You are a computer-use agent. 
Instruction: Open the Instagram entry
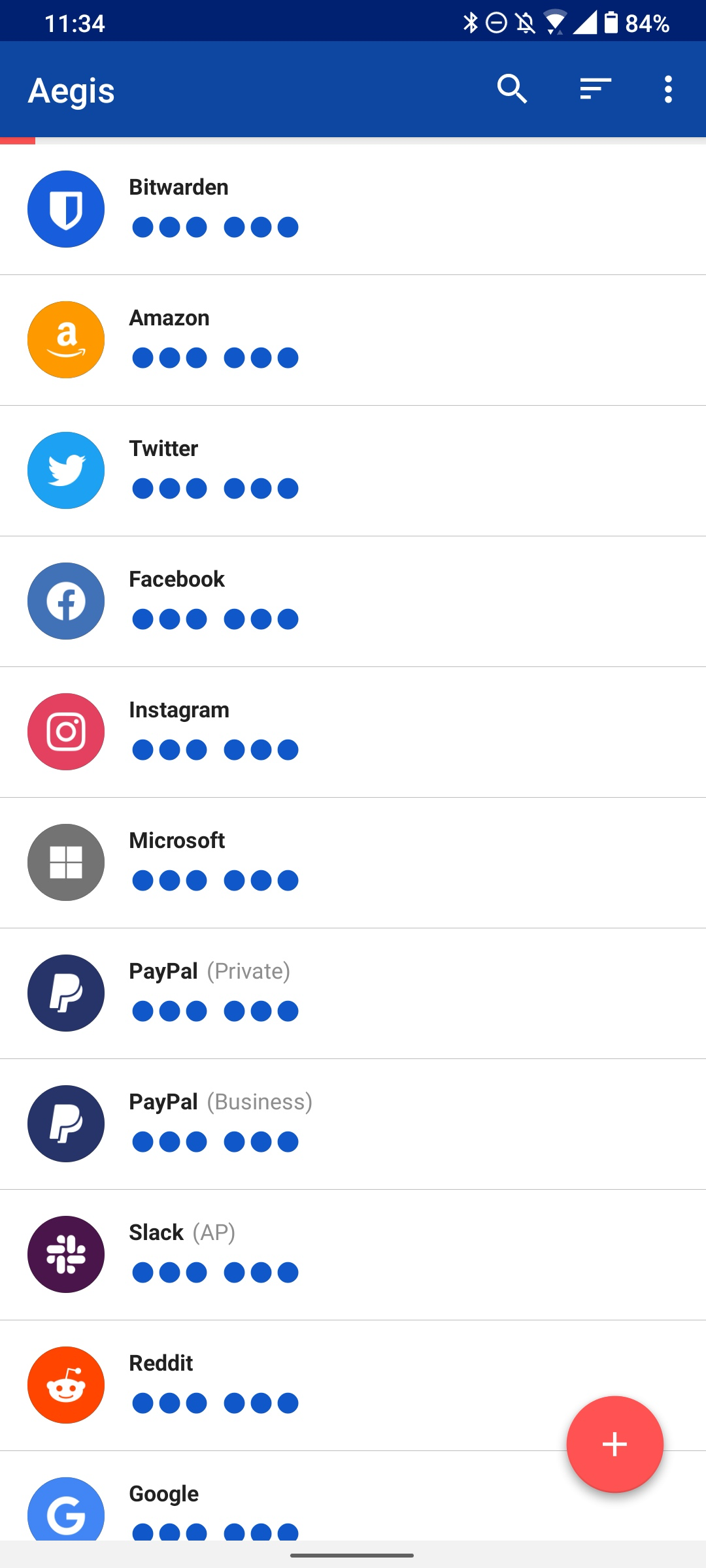point(353,732)
